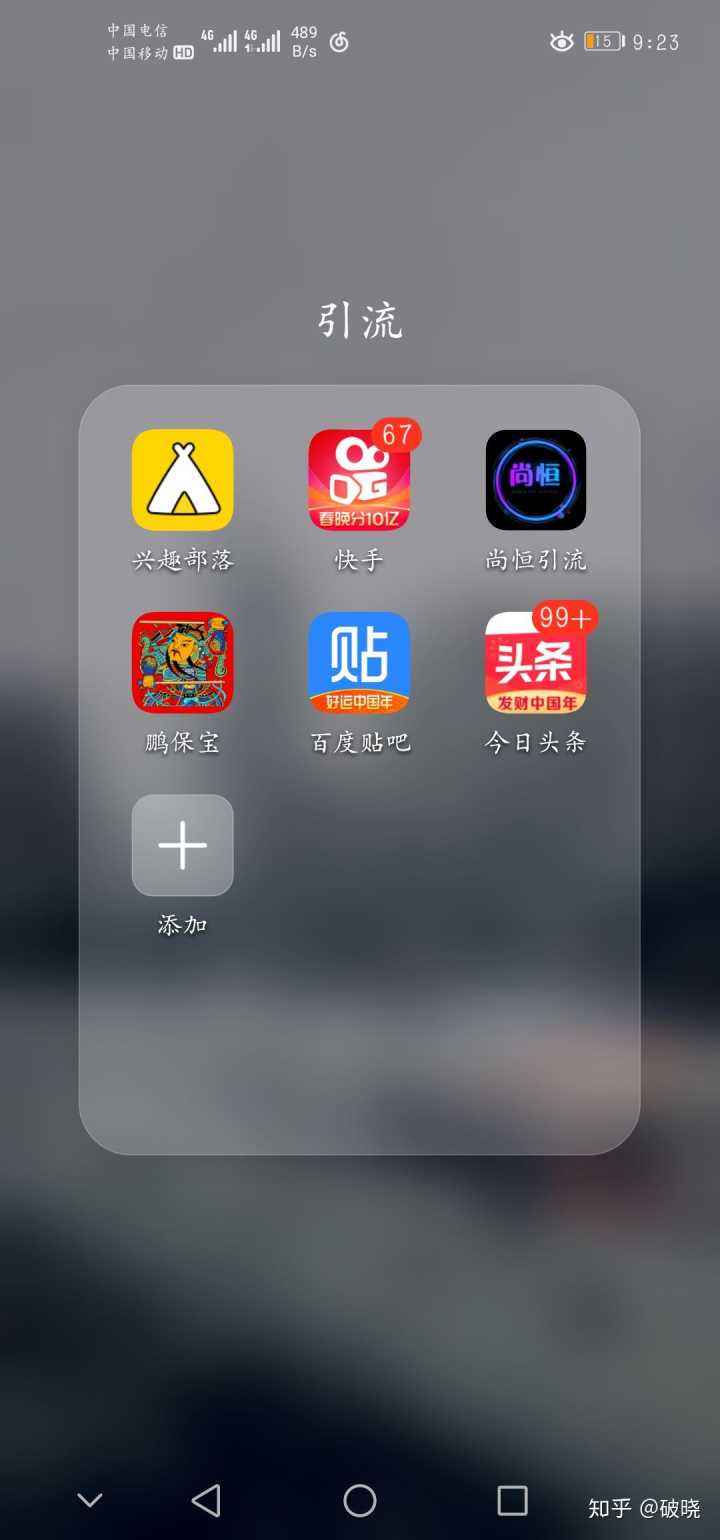The image size is (720, 1540).
Task: Collapse the folder using the down chevron
Action: (90, 1500)
